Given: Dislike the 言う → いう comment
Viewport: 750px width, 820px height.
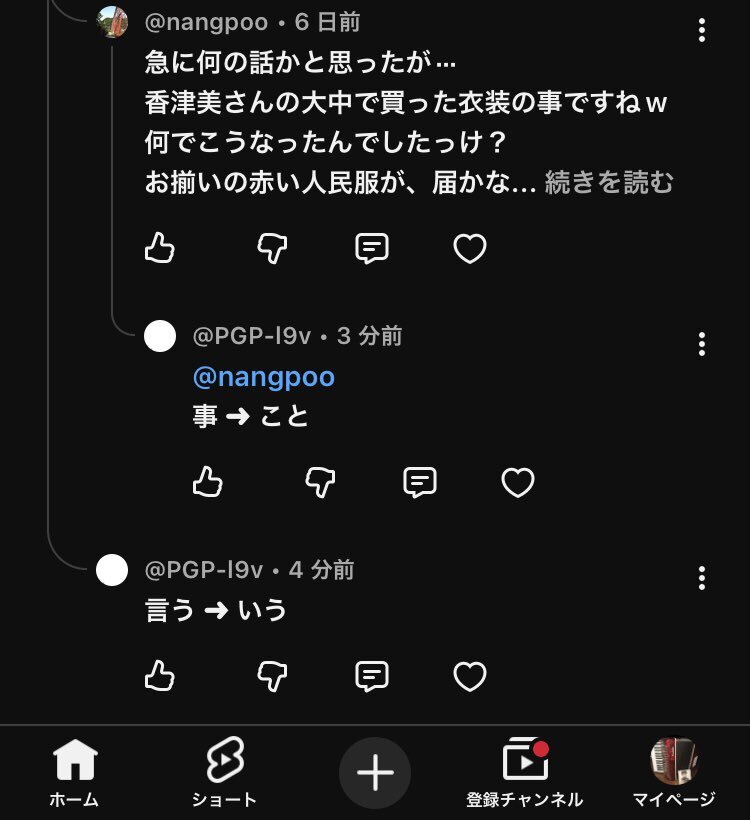Looking at the screenshot, I should [x=272, y=677].
